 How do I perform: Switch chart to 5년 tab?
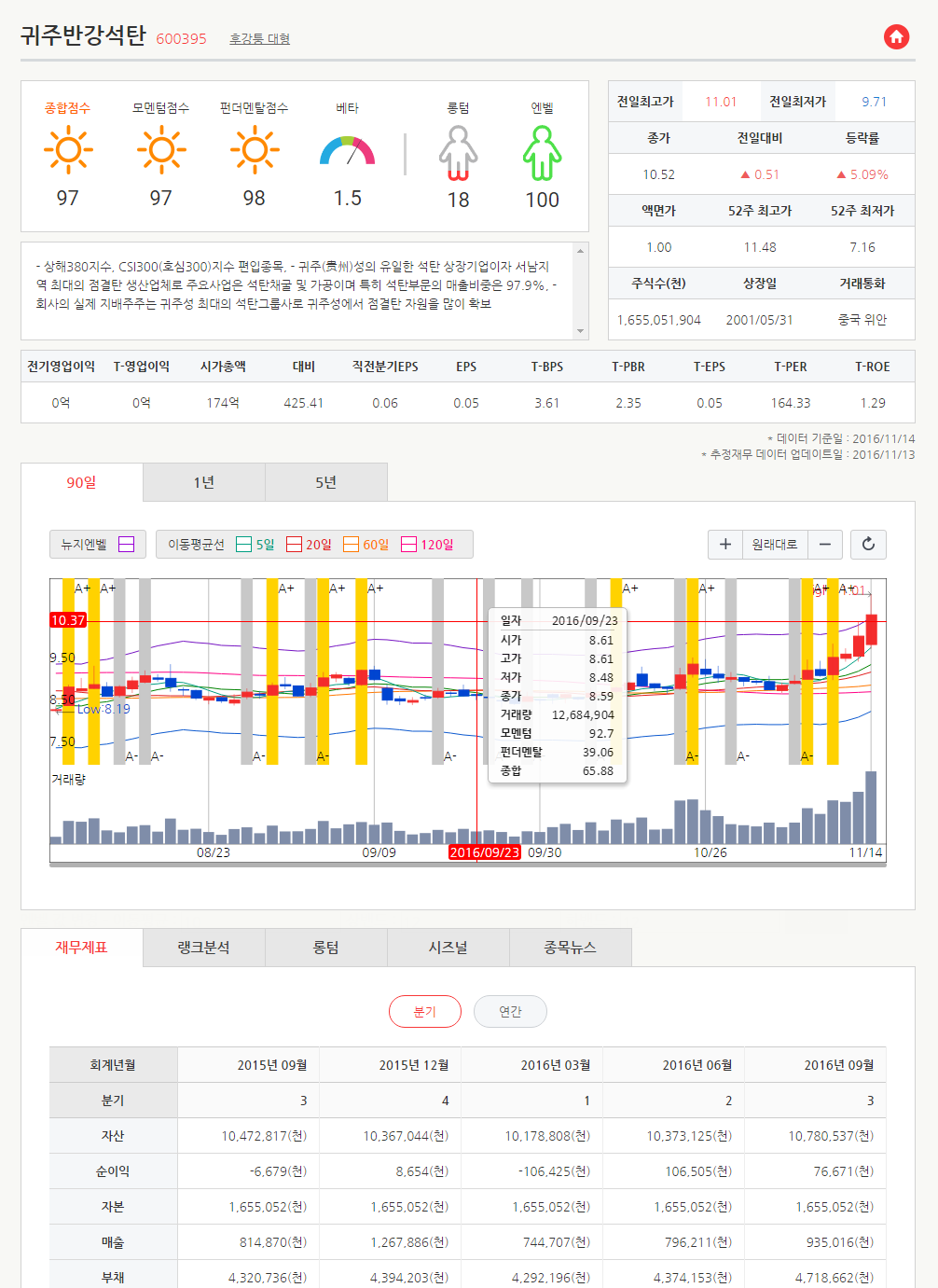(325, 482)
